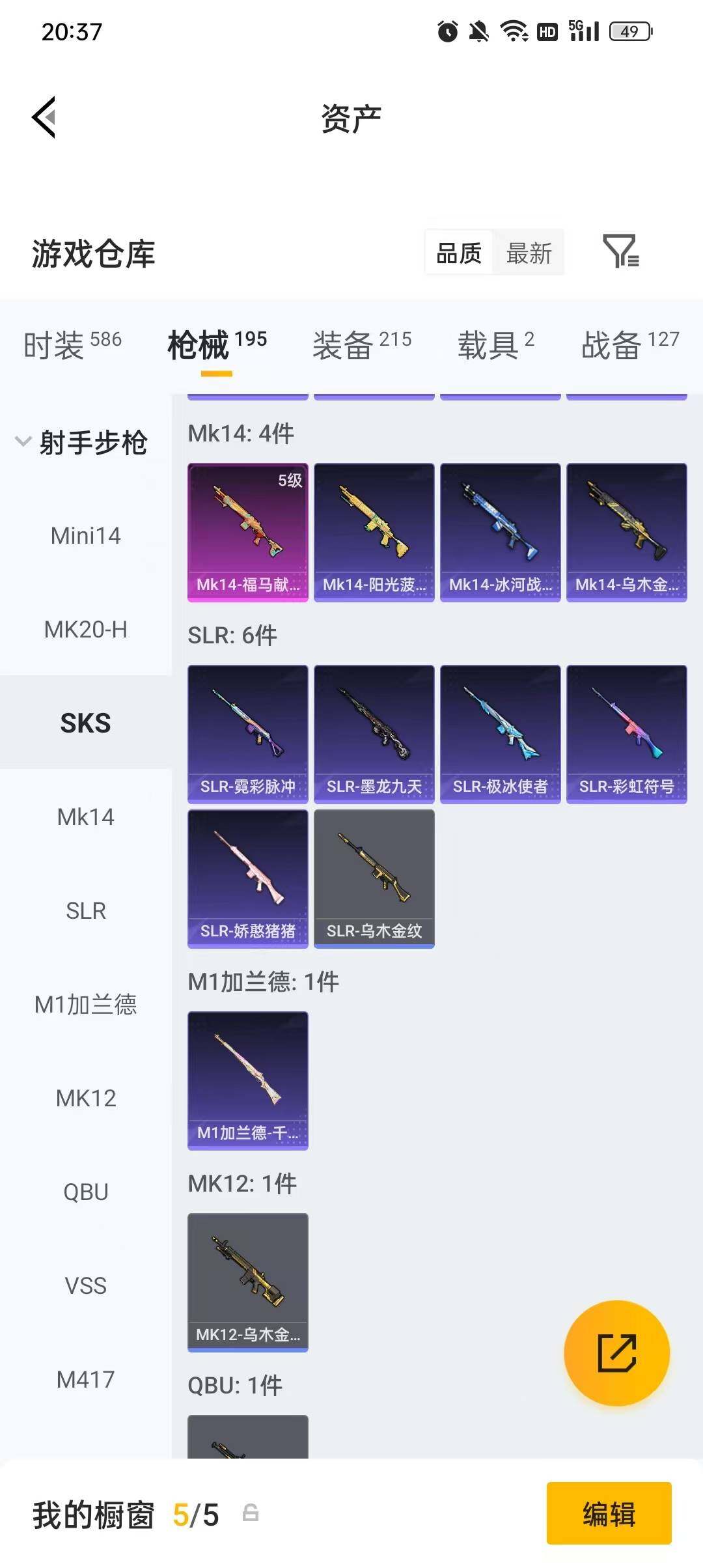Open the 载具 tab

click(496, 344)
